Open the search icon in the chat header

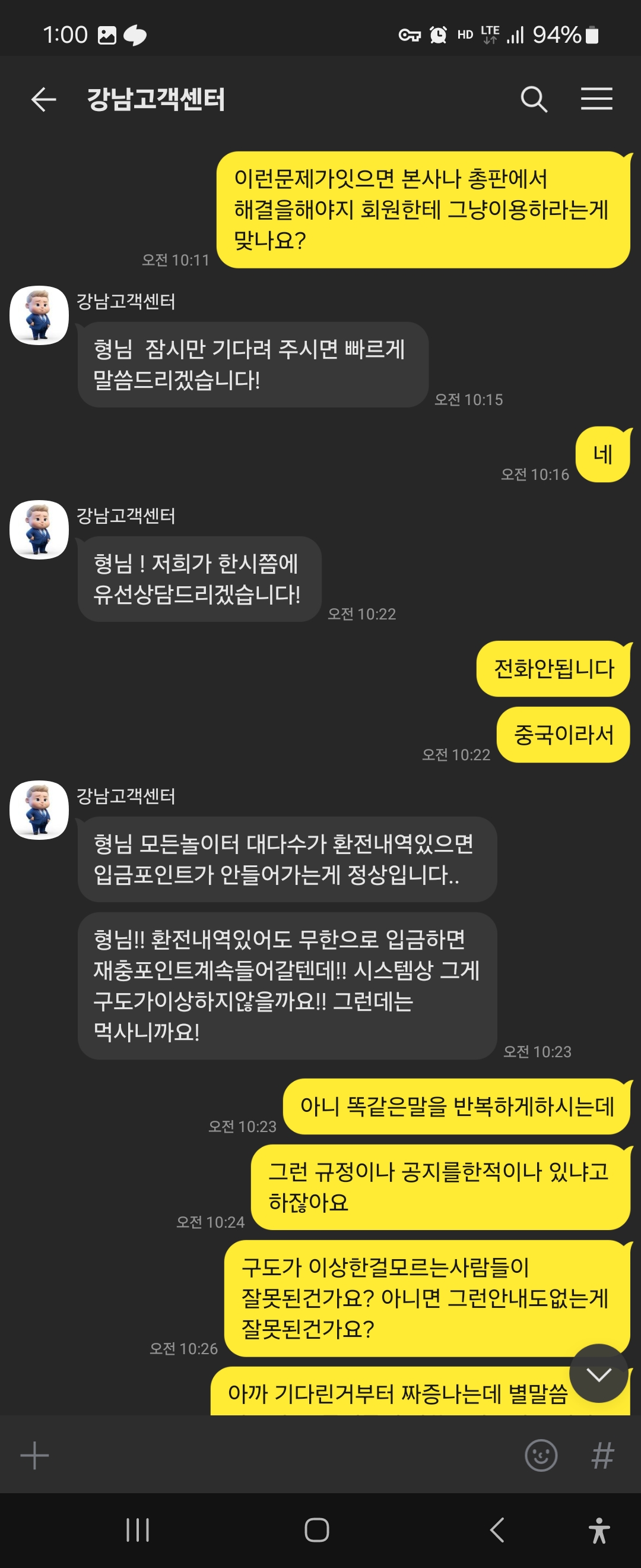(534, 98)
